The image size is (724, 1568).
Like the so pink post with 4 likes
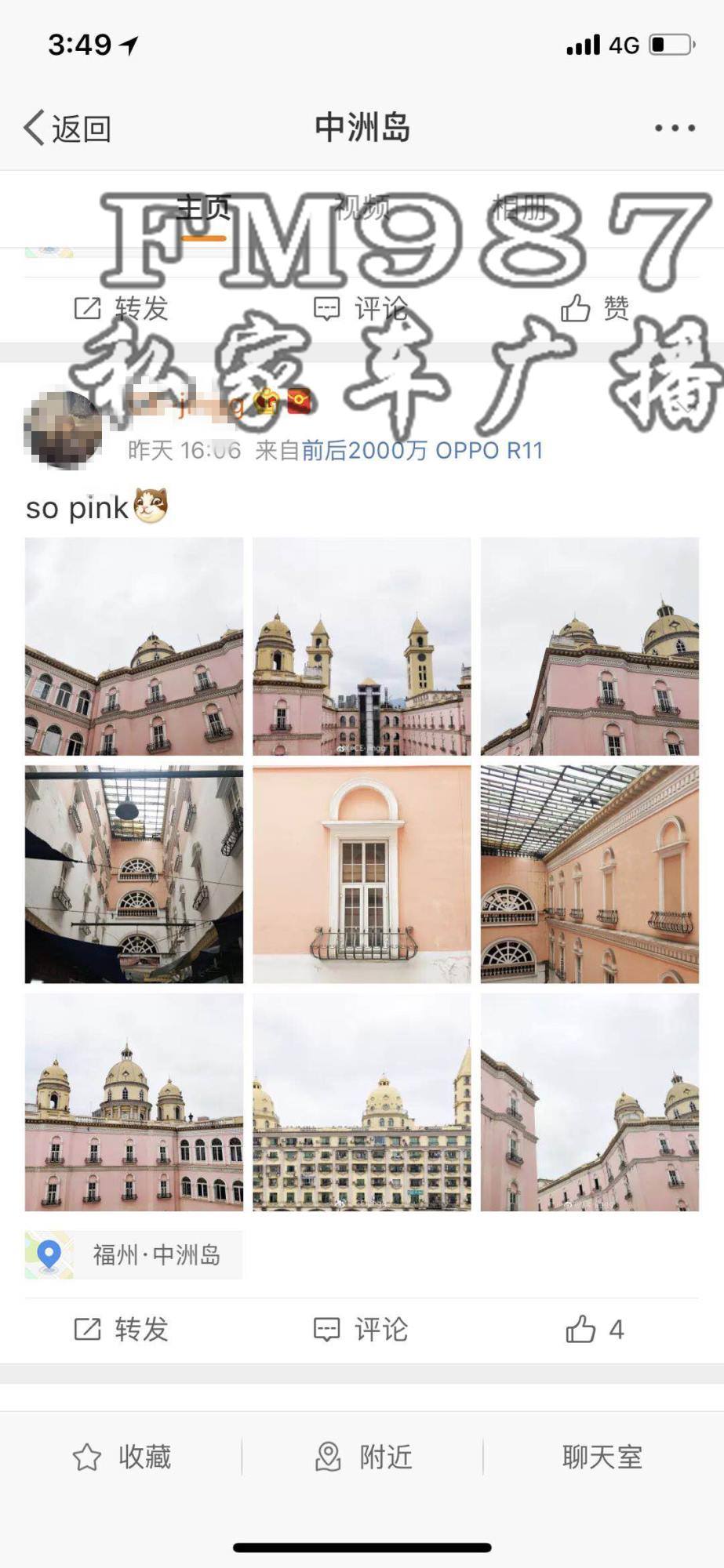[x=595, y=1329]
